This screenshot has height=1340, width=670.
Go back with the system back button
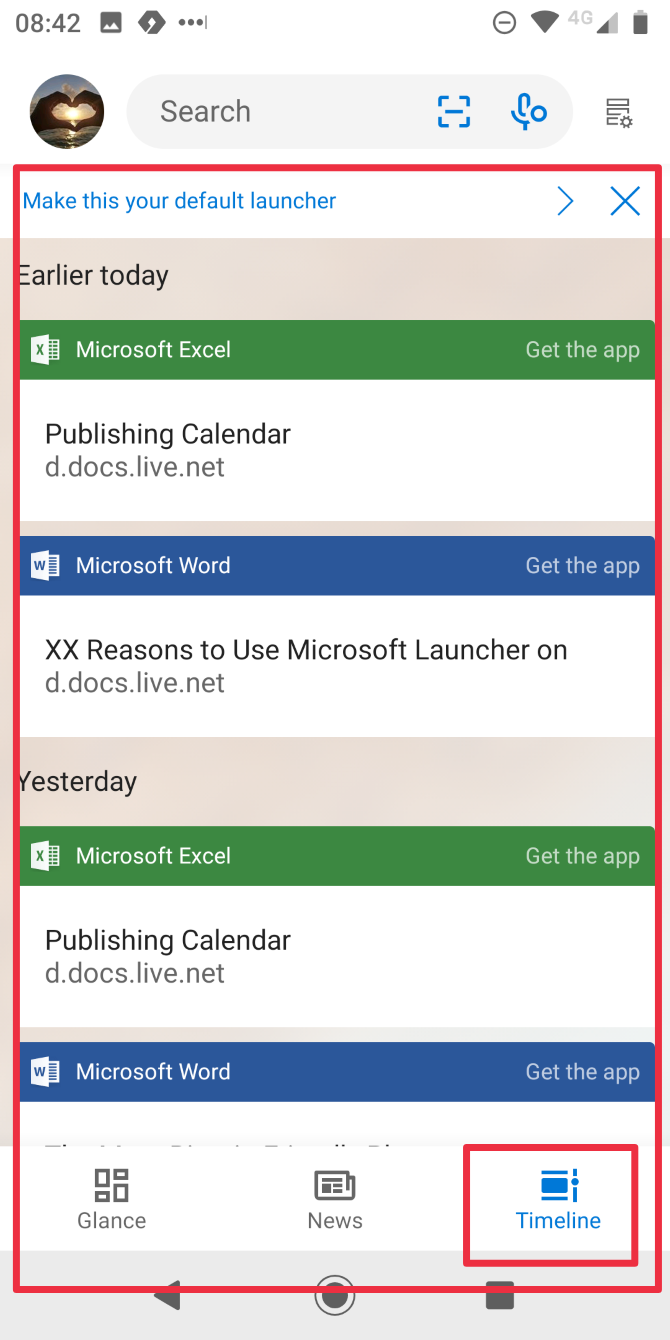click(168, 1296)
